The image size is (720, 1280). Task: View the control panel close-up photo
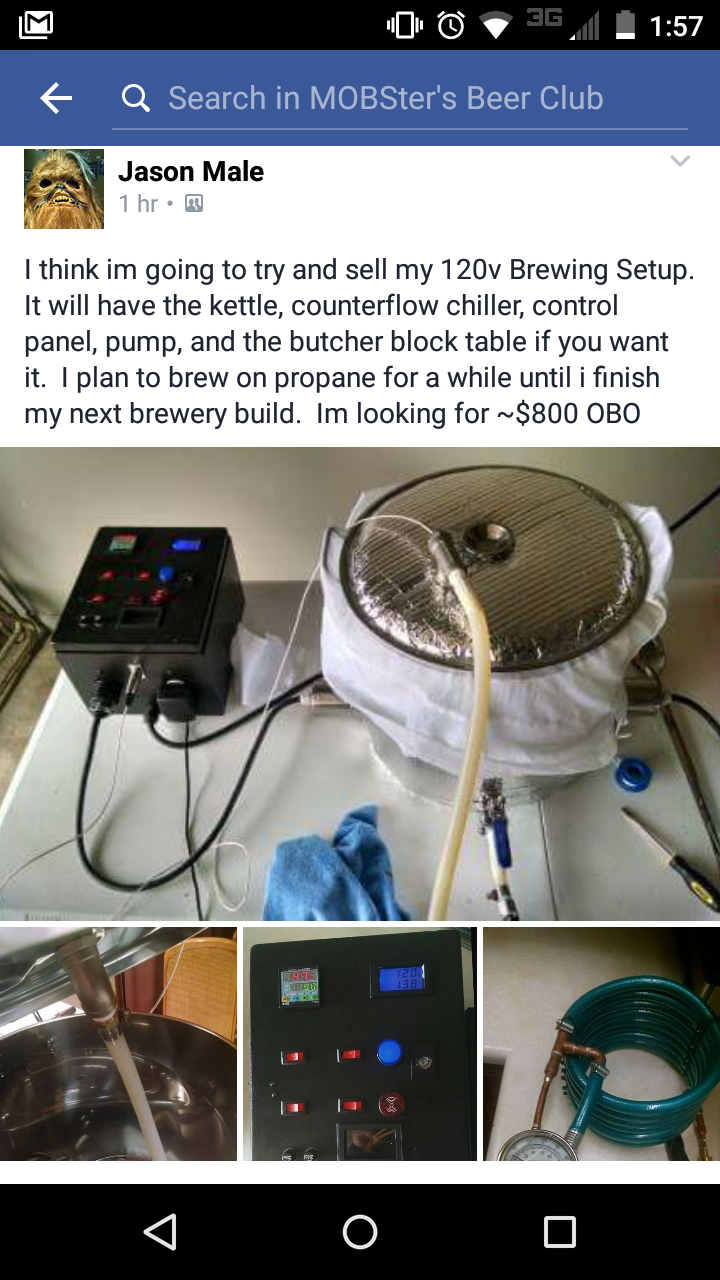click(x=360, y=1044)
